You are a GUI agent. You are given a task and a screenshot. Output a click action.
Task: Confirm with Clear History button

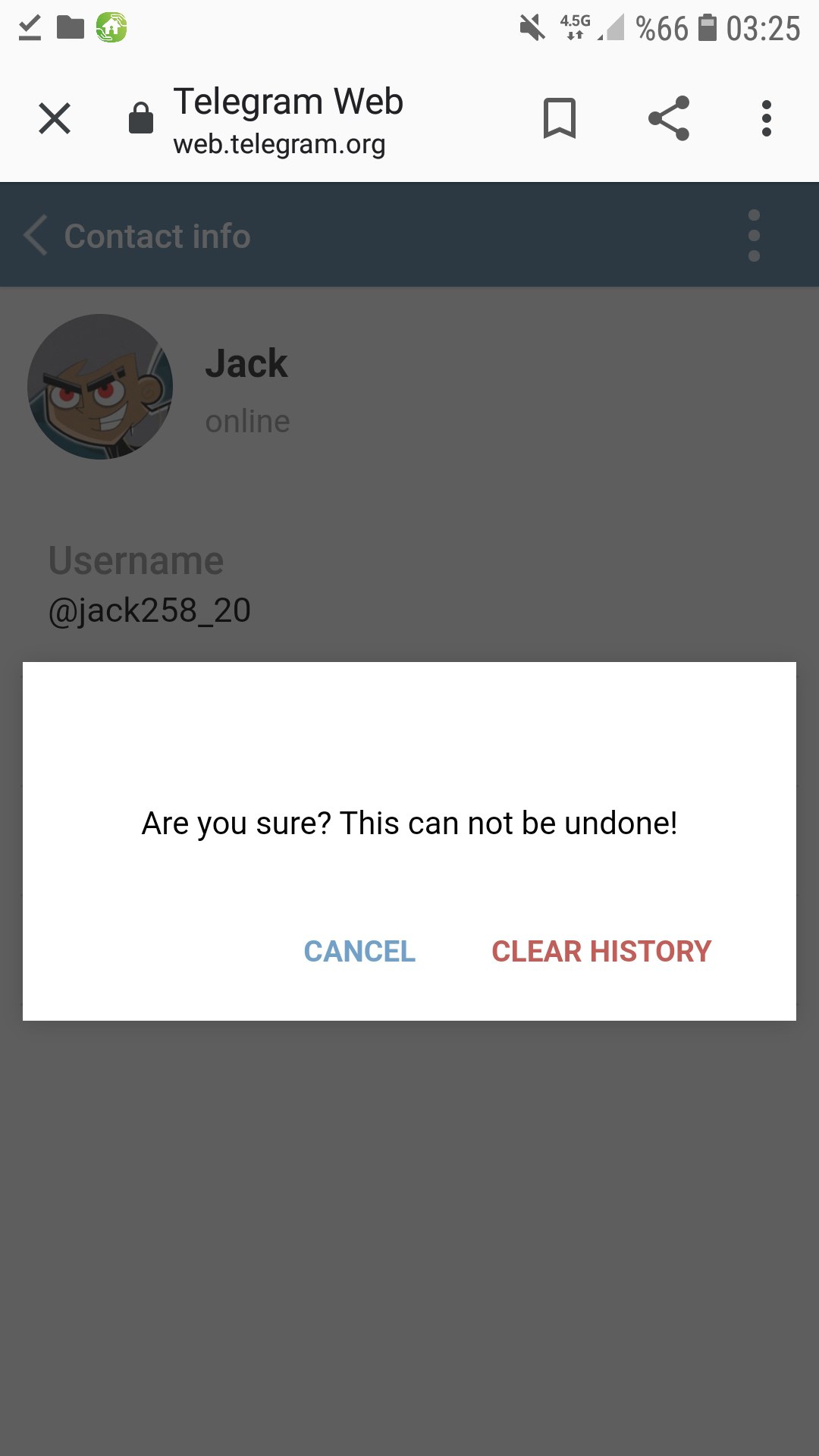coord(601,951)
